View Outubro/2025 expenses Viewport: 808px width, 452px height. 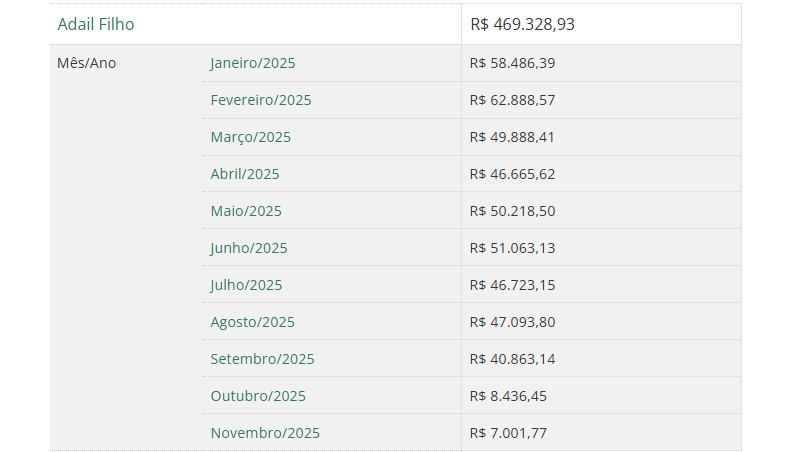[258, 396]
